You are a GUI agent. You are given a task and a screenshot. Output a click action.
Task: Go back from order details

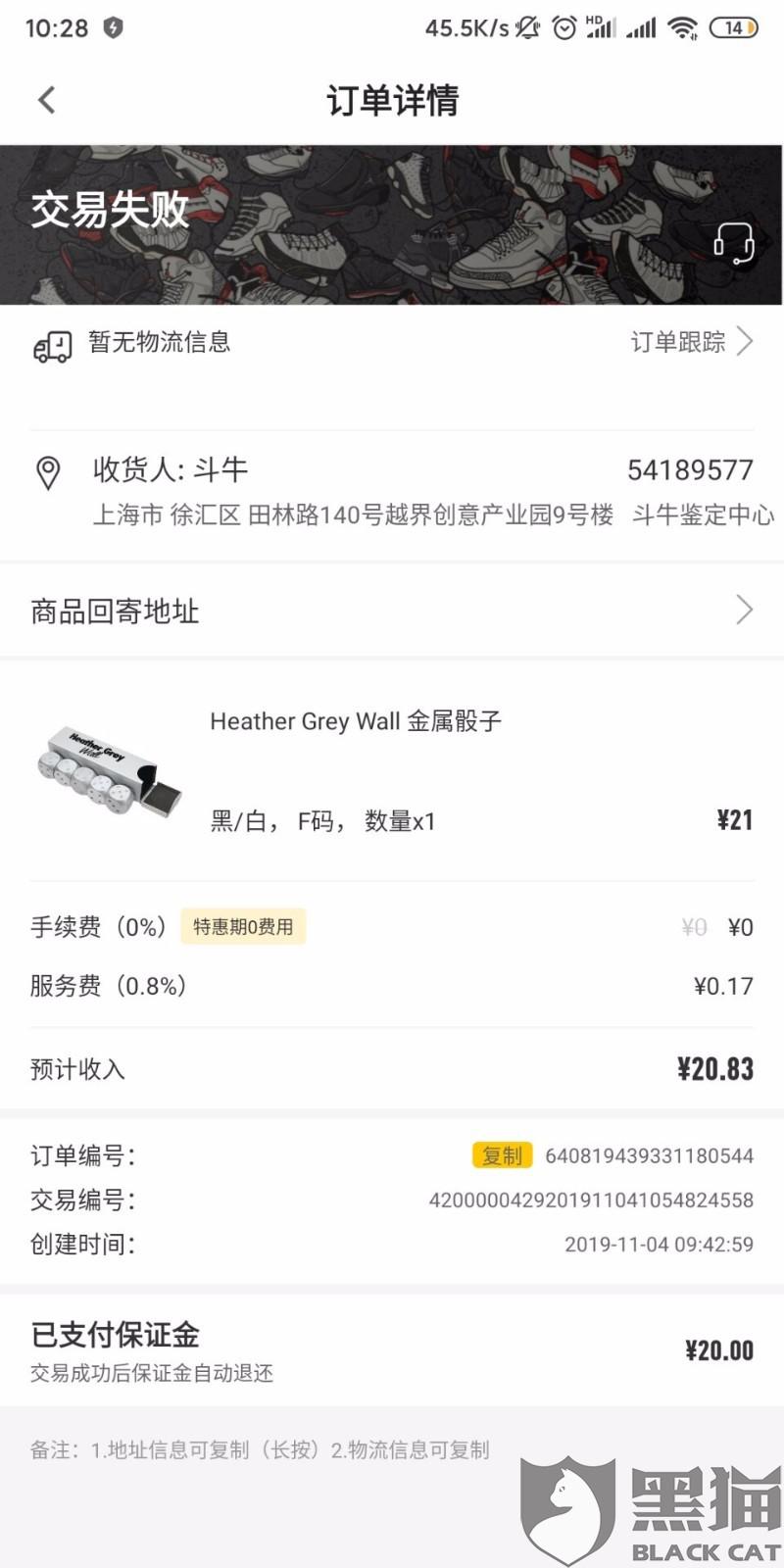pos(46,100)
